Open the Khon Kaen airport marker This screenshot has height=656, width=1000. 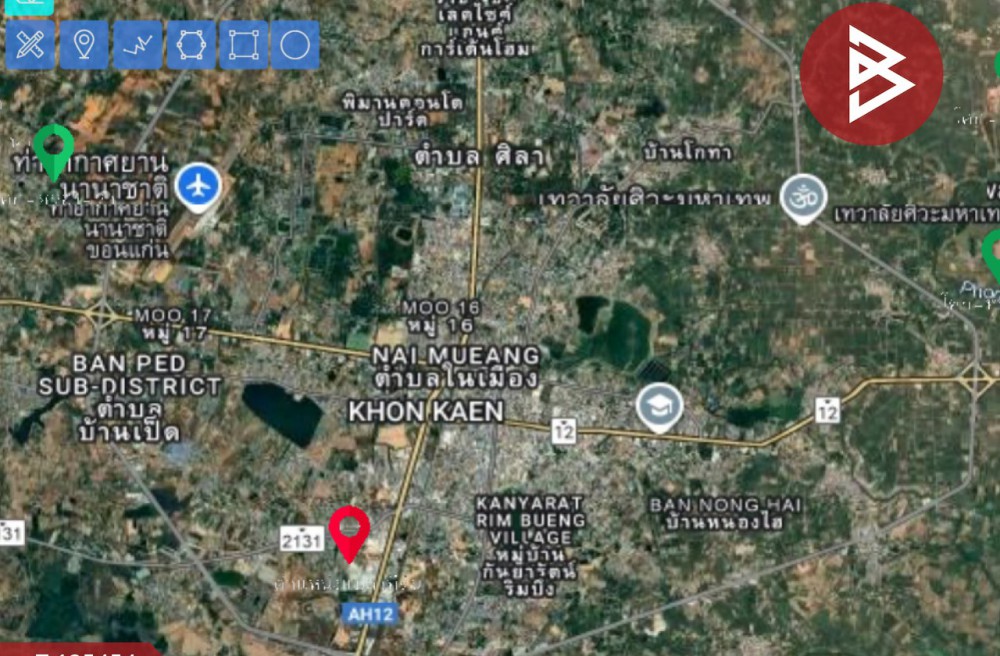click(198, 186)
